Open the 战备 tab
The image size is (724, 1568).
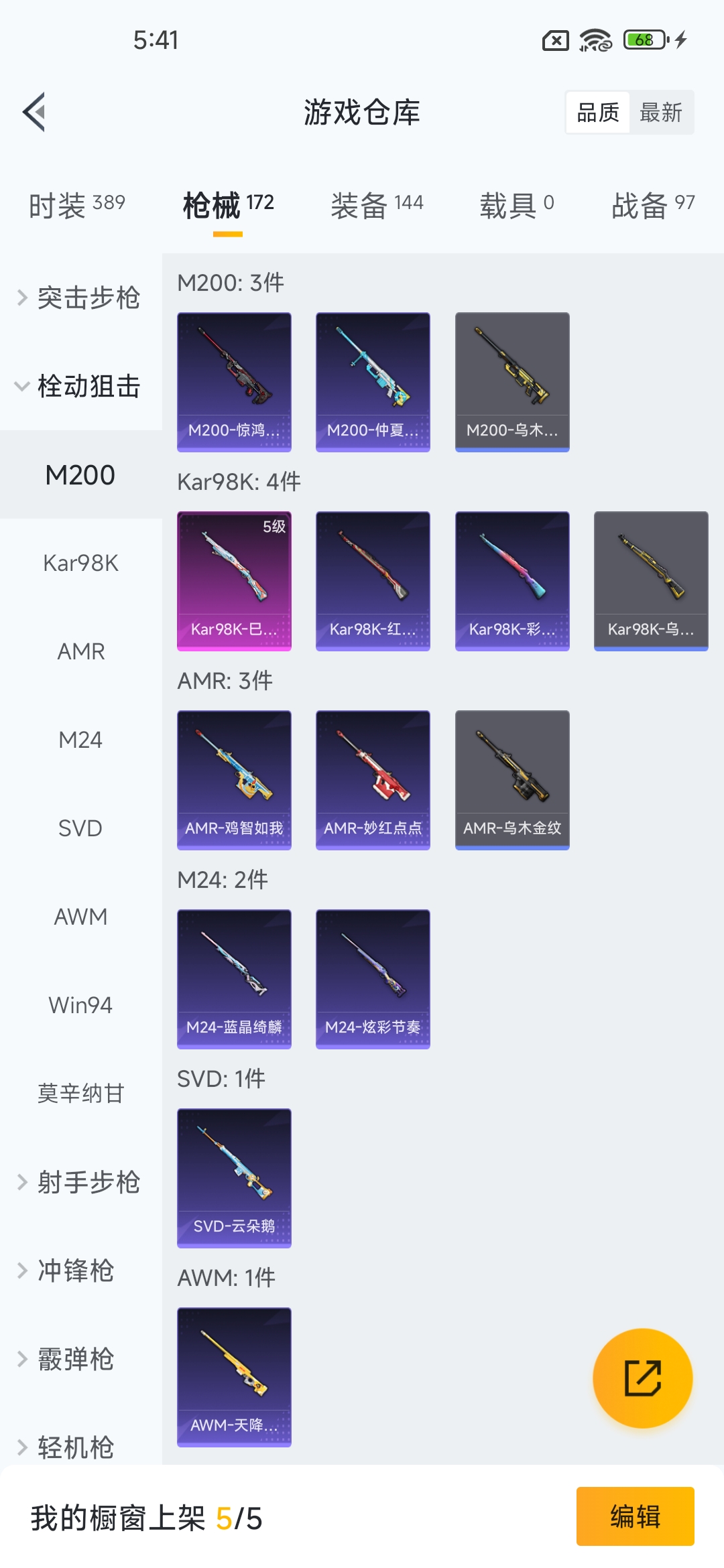(652, 205)
